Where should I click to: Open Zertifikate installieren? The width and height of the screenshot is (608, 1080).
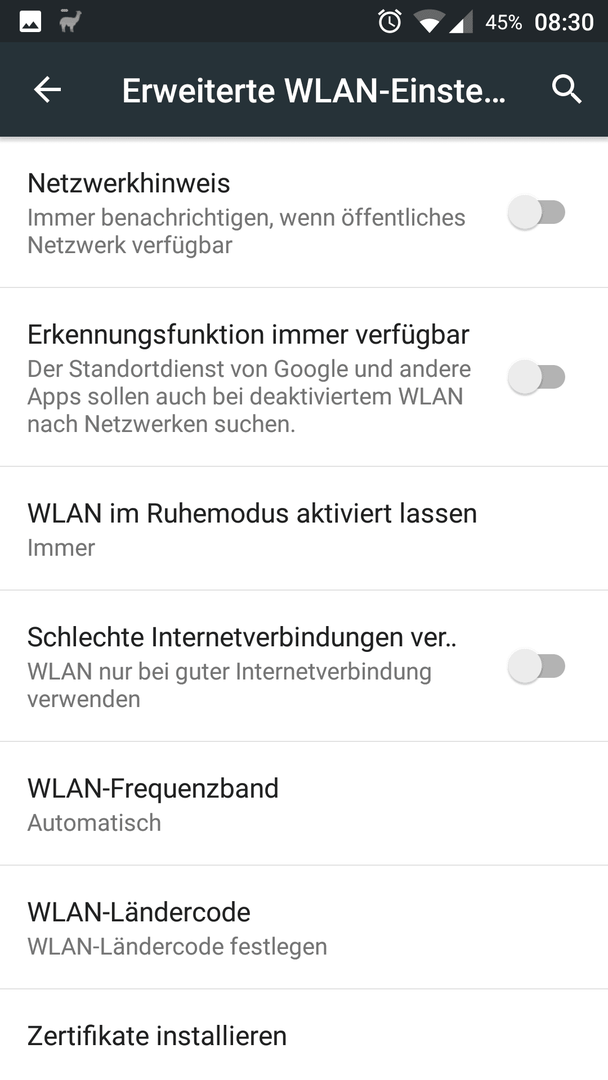(x=304, y=1035)
